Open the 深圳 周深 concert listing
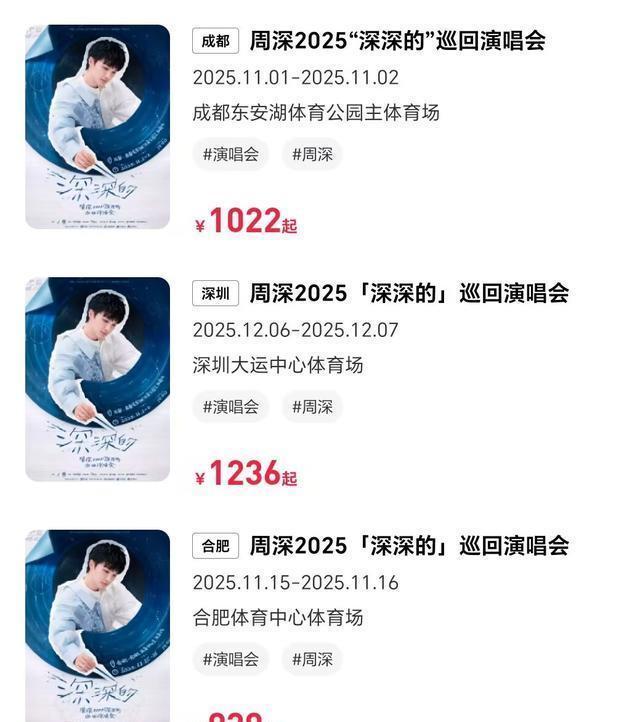Viewport: 640px width, 722px height. click(409, 293)
